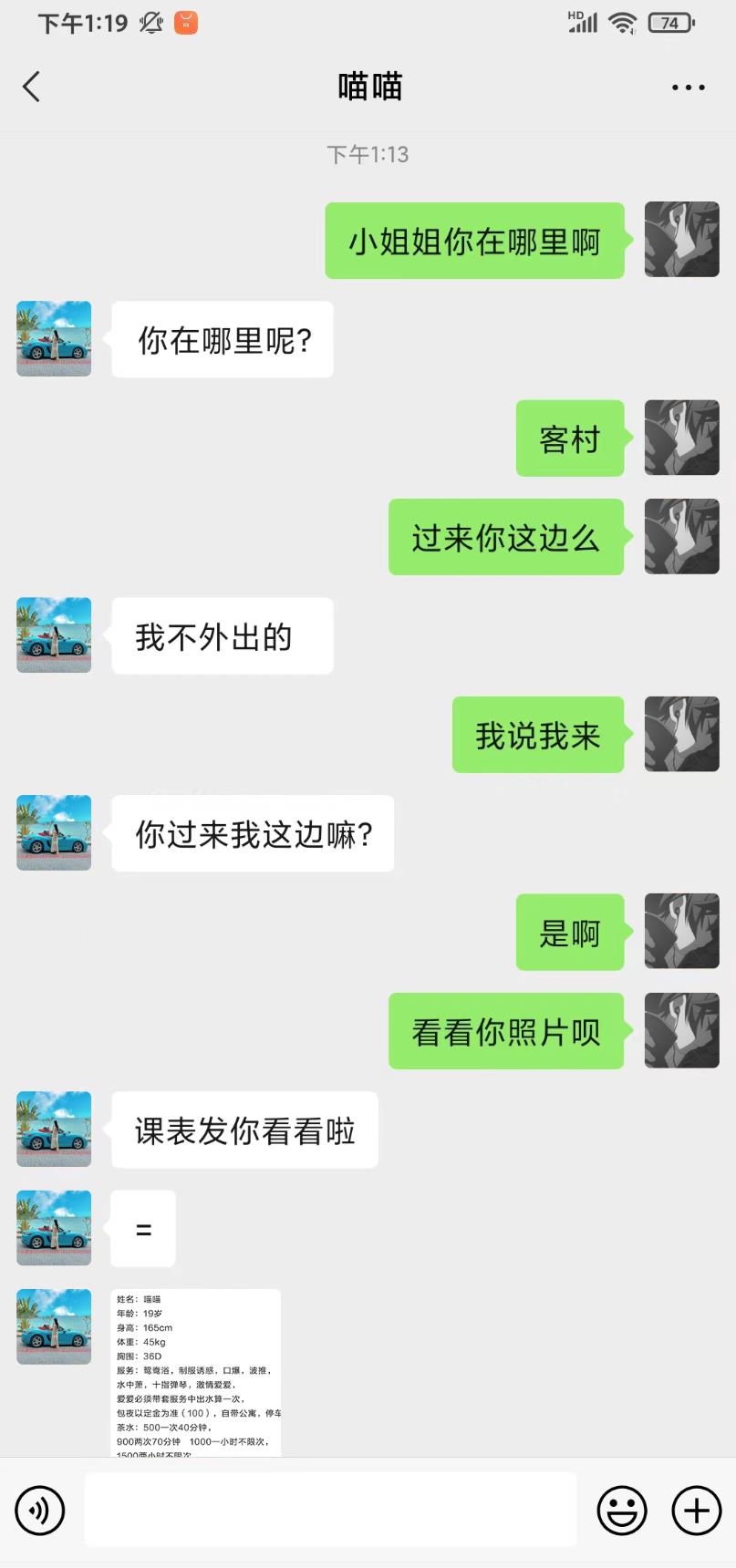
Task: Open the plus attachments menu
Action: [x=696, y=1511]
